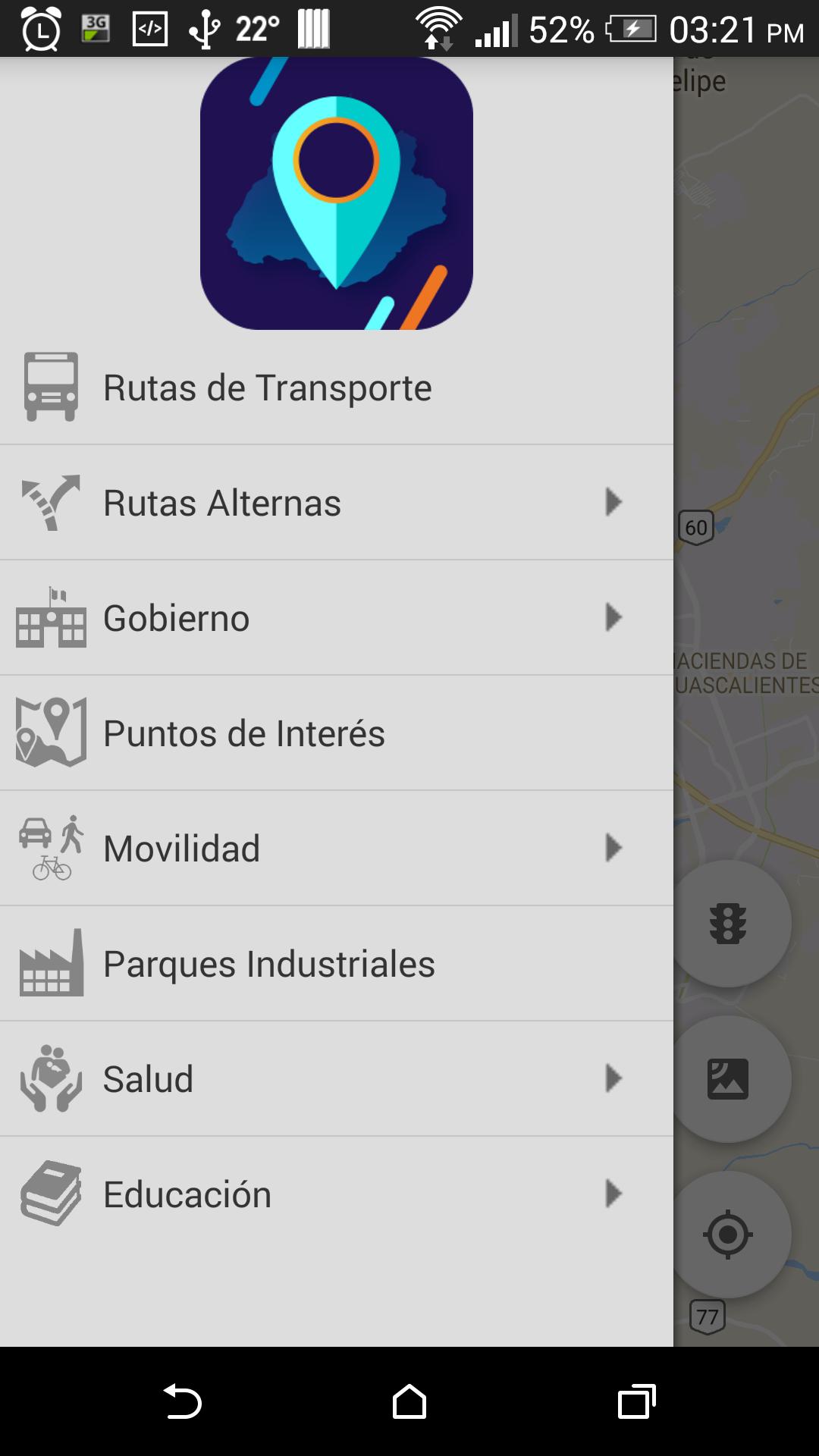Screen dimensions: 819x1456
Task: Go back with the system back button
Action: point(183,1401)
